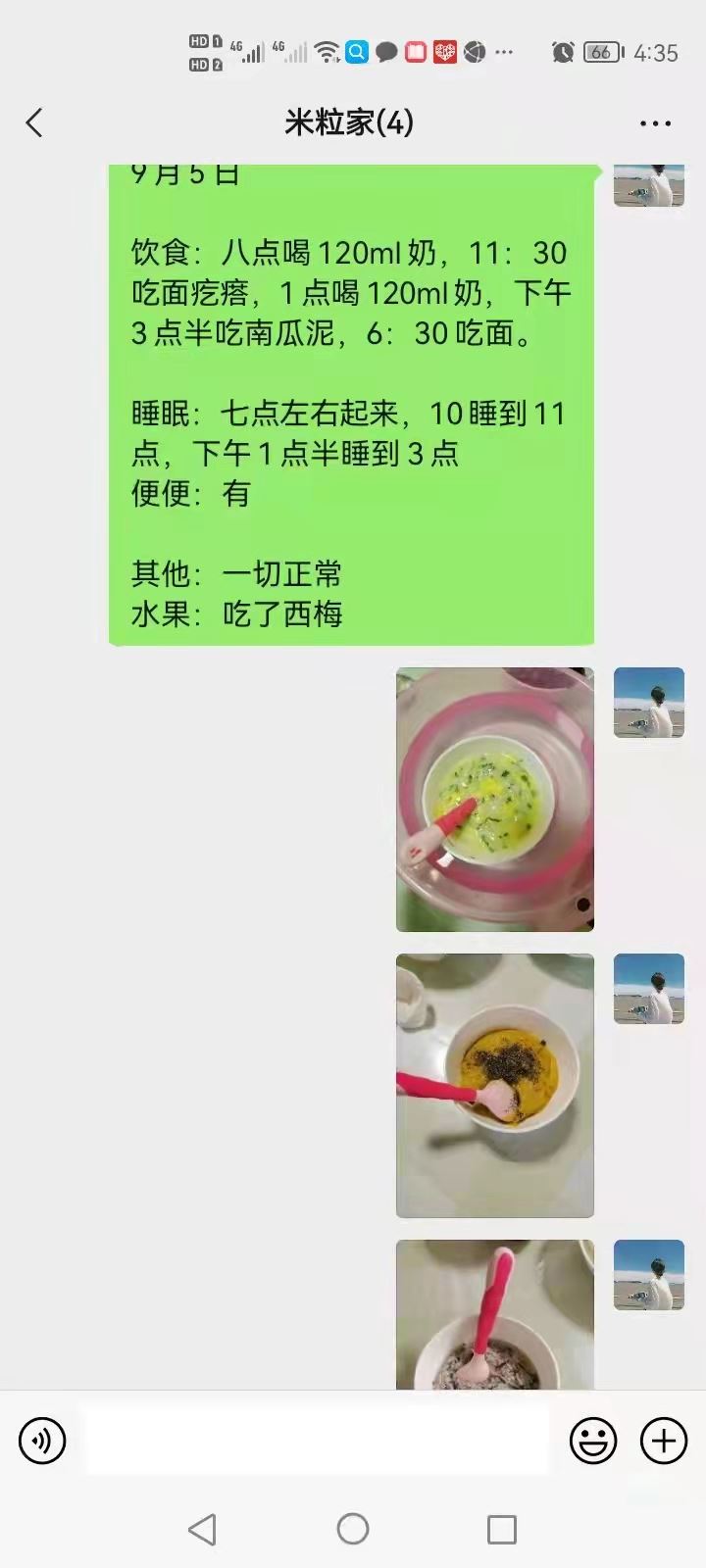Open sender's avatar next to the porridge photo
Image resolution: width=706 pixels, height=1568 pixels.
click(x=648, y=703)
